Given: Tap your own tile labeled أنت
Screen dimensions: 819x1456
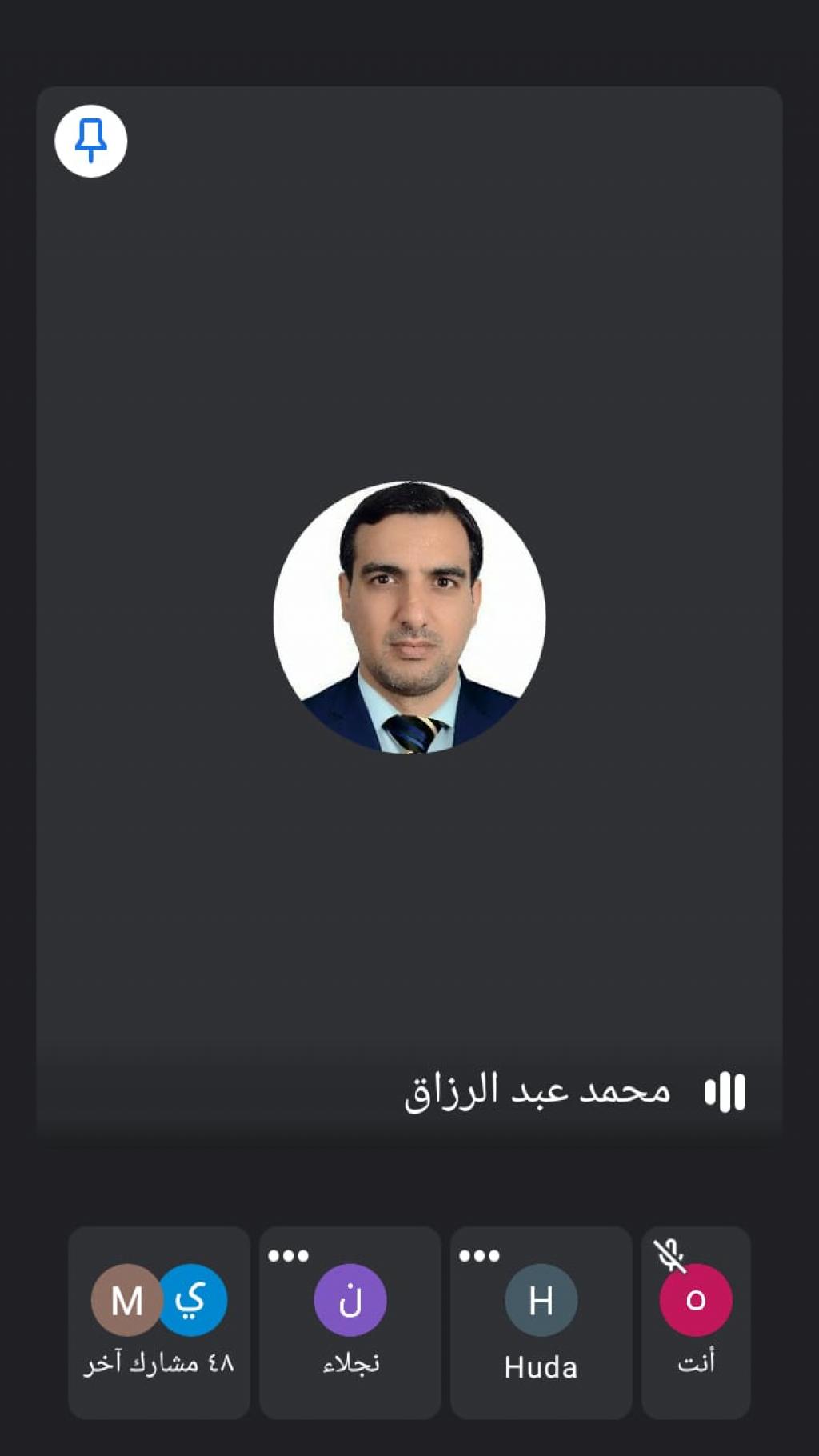Looking at the screenshot, I should [695, 1323].
